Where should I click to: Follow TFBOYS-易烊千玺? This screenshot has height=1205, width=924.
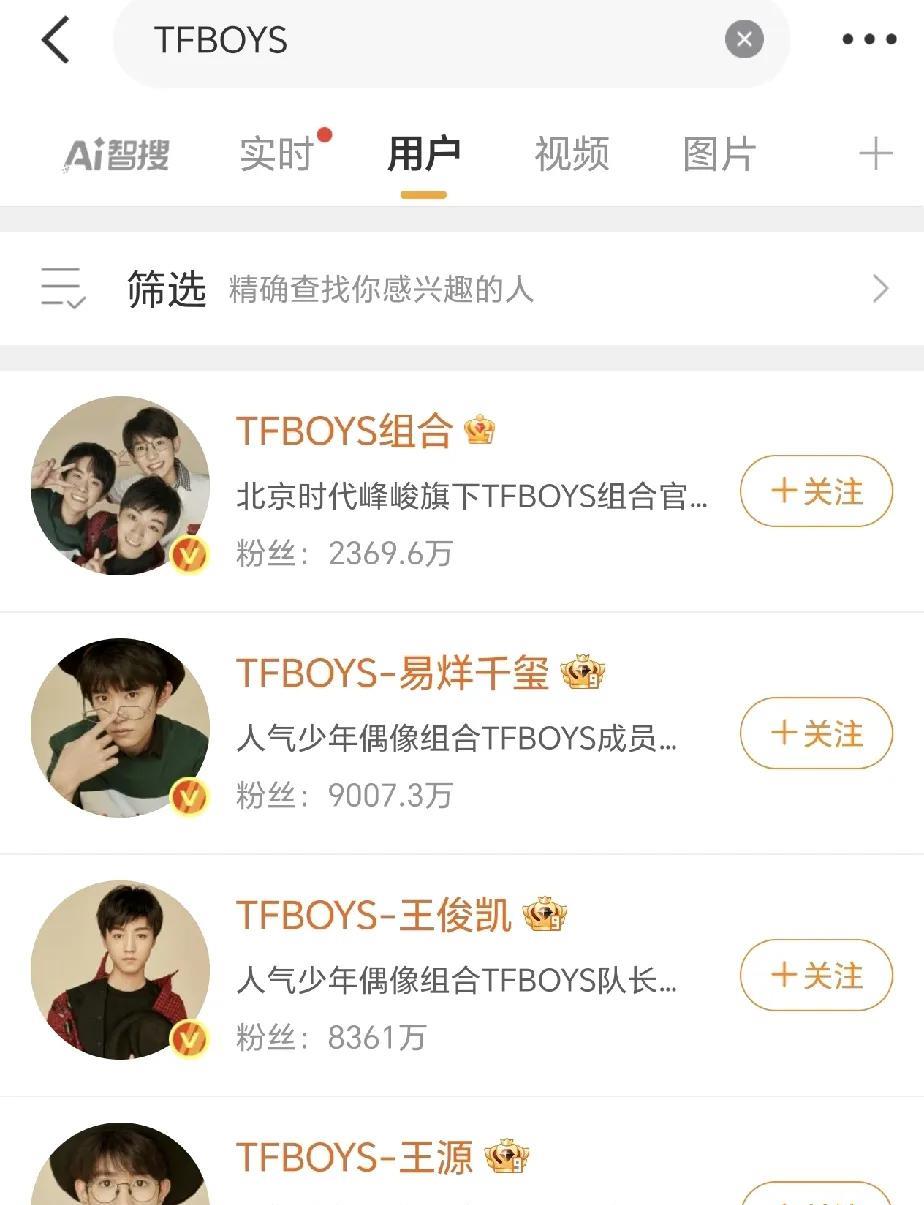pyautogui.click(x=816, y=733)
